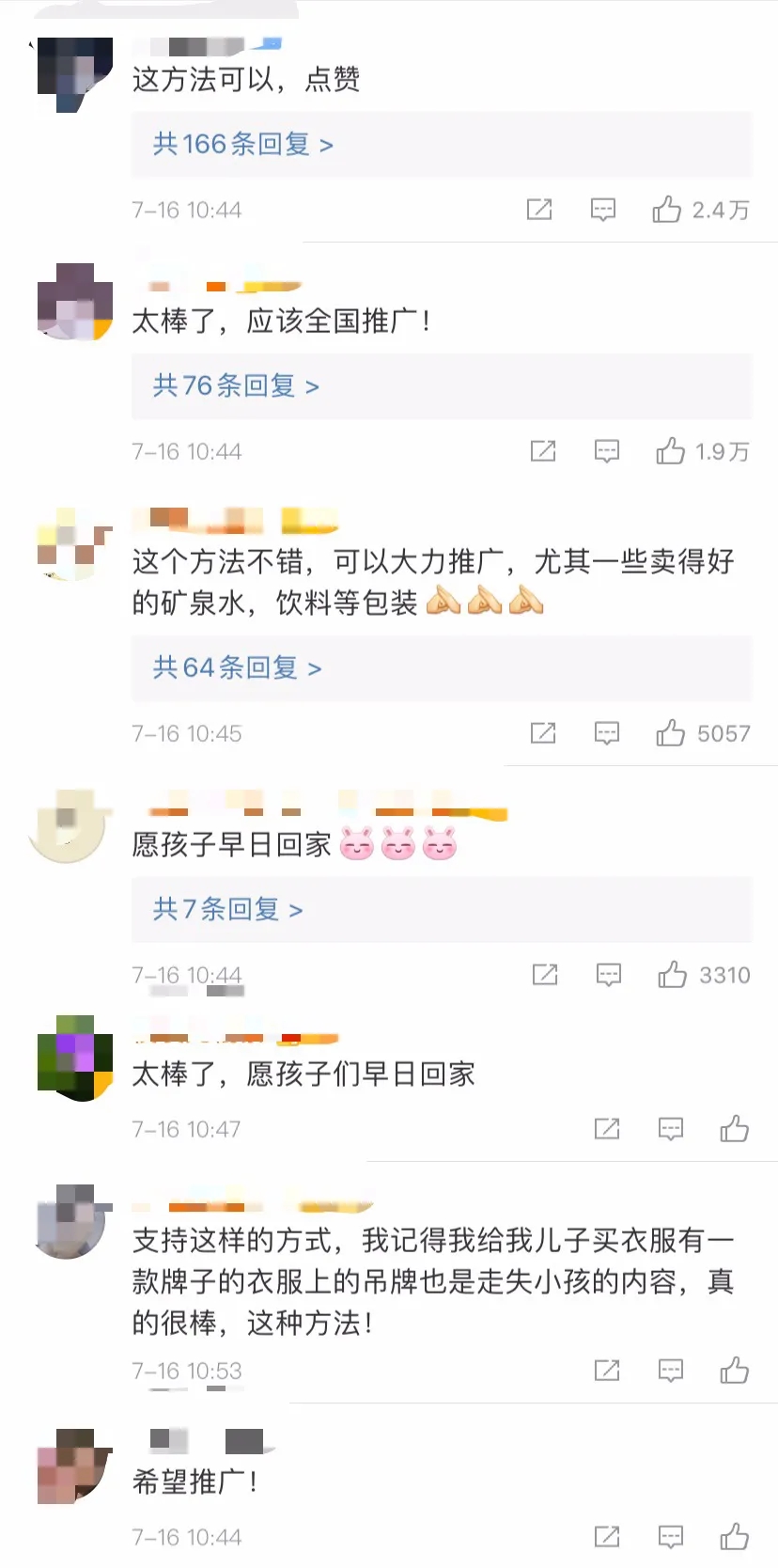Open the reply icon for the 矿泉水 comment
Viewport: 778px width, 1568px height.
609,733
